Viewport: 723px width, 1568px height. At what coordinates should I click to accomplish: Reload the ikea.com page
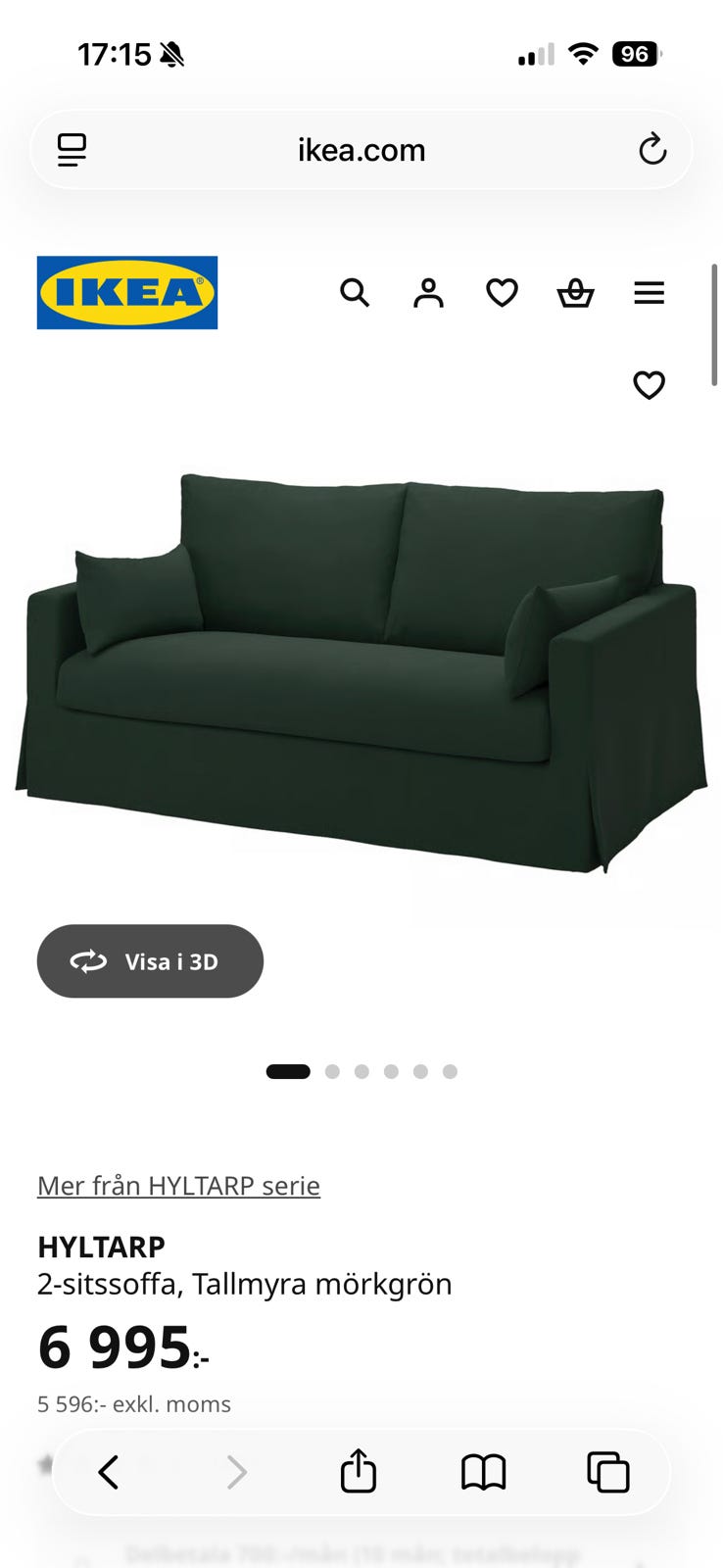652,150
